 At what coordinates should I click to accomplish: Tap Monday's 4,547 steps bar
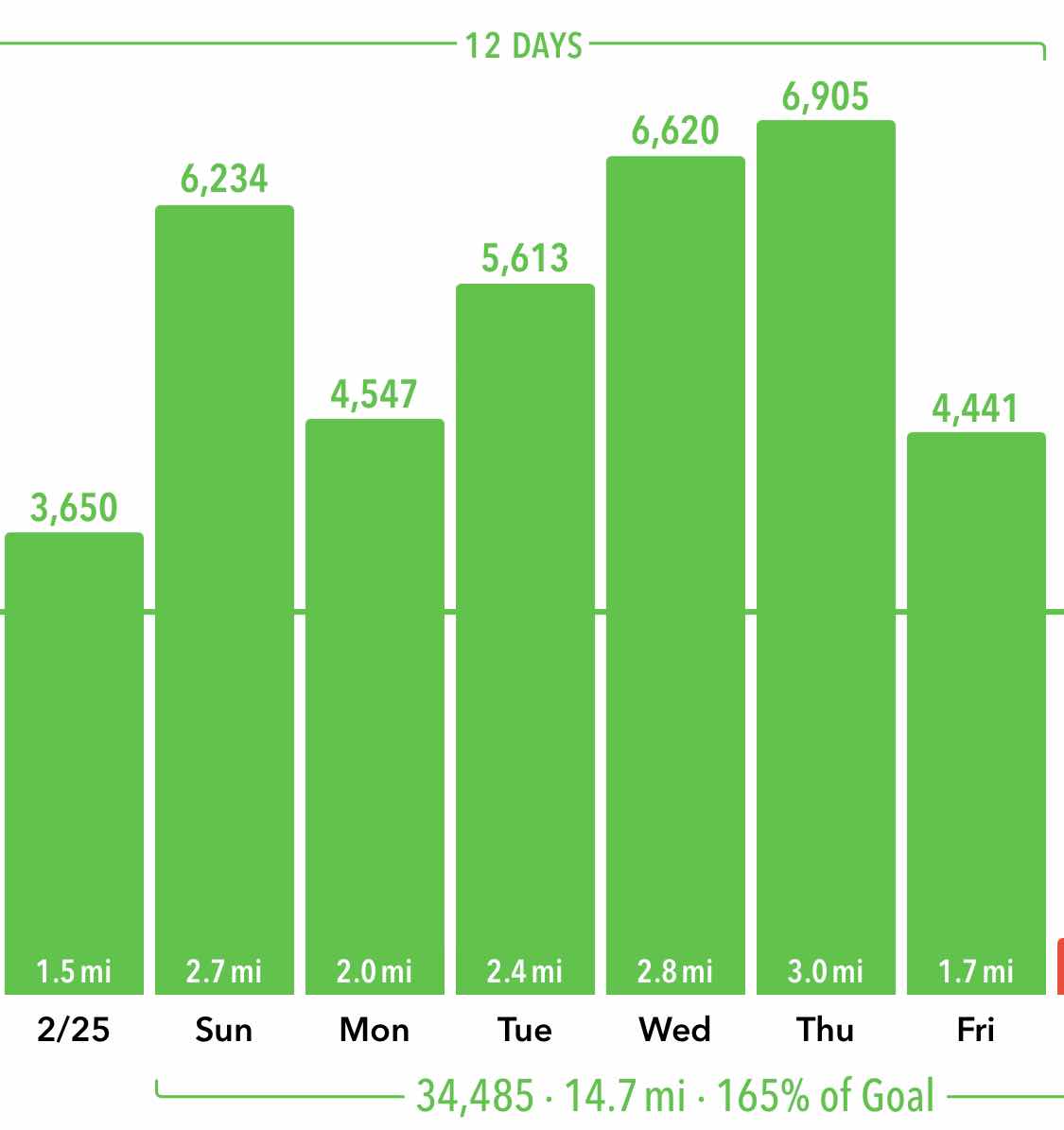[375, 705]
